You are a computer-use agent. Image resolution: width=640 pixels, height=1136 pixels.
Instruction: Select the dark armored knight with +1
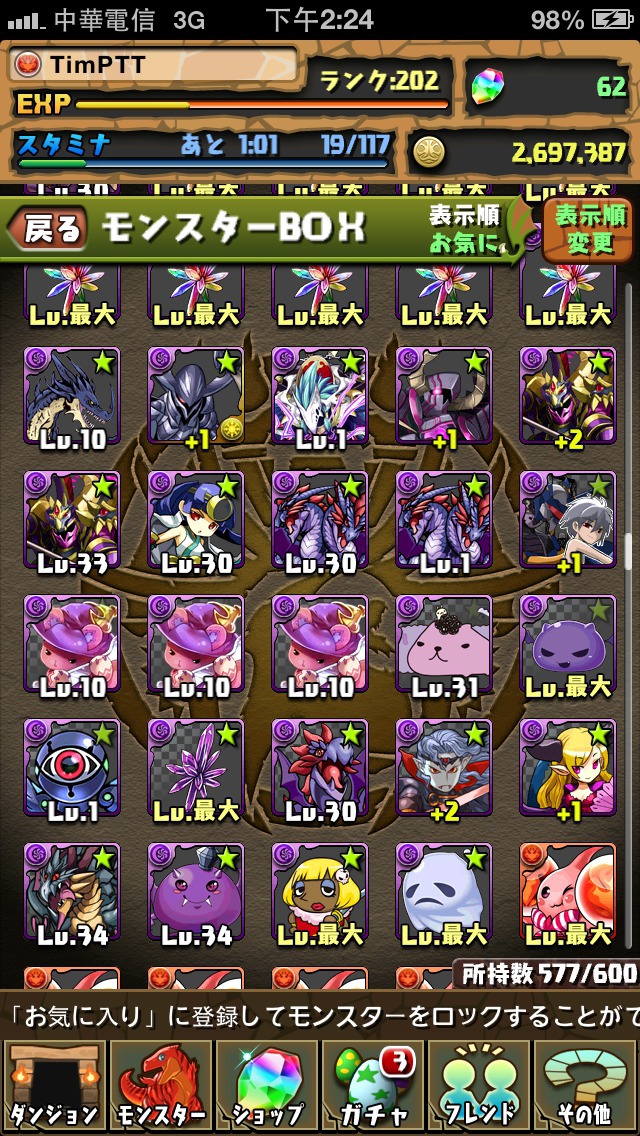[x=196, y=396]
